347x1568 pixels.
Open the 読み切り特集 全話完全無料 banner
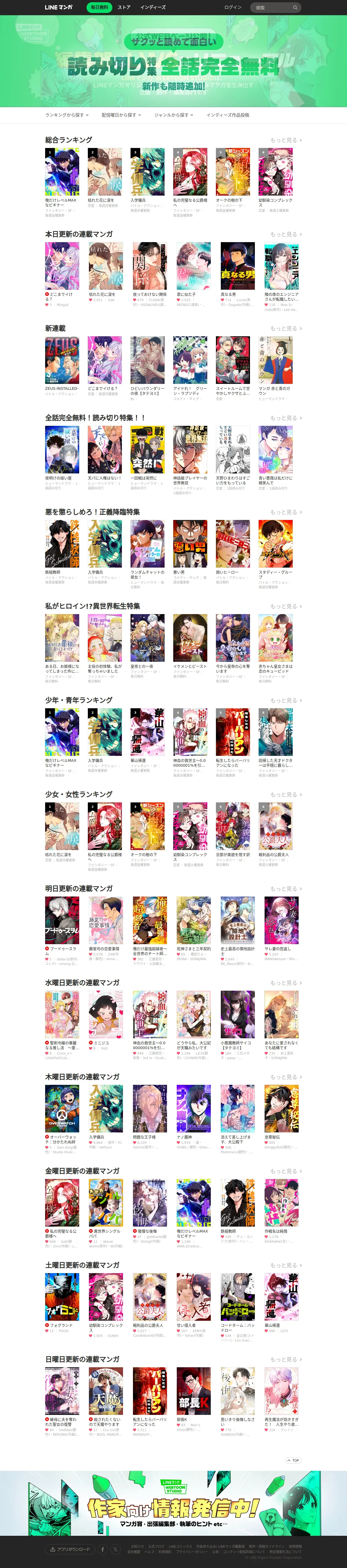click(173, 61)
